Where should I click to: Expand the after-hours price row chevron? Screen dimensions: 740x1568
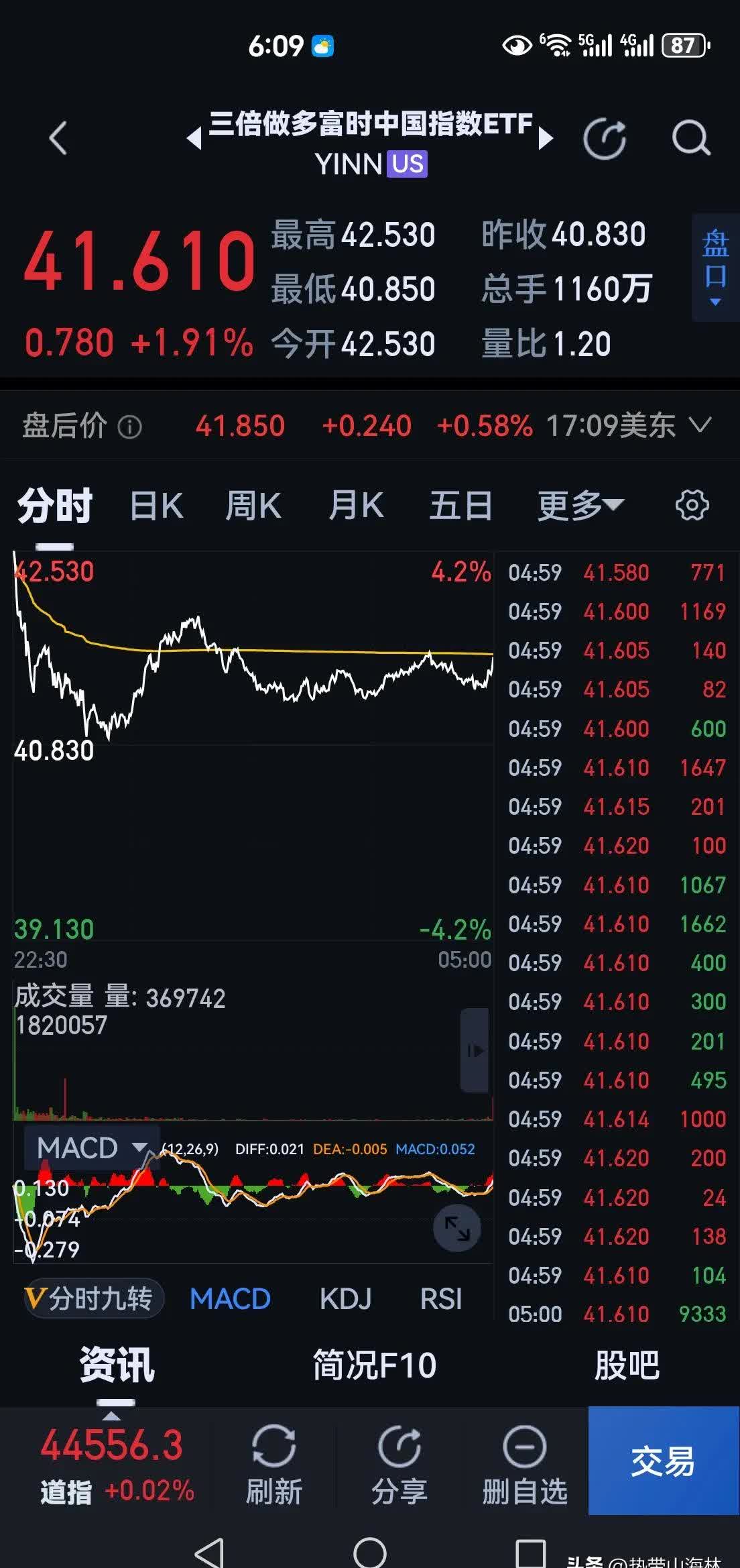700,425
